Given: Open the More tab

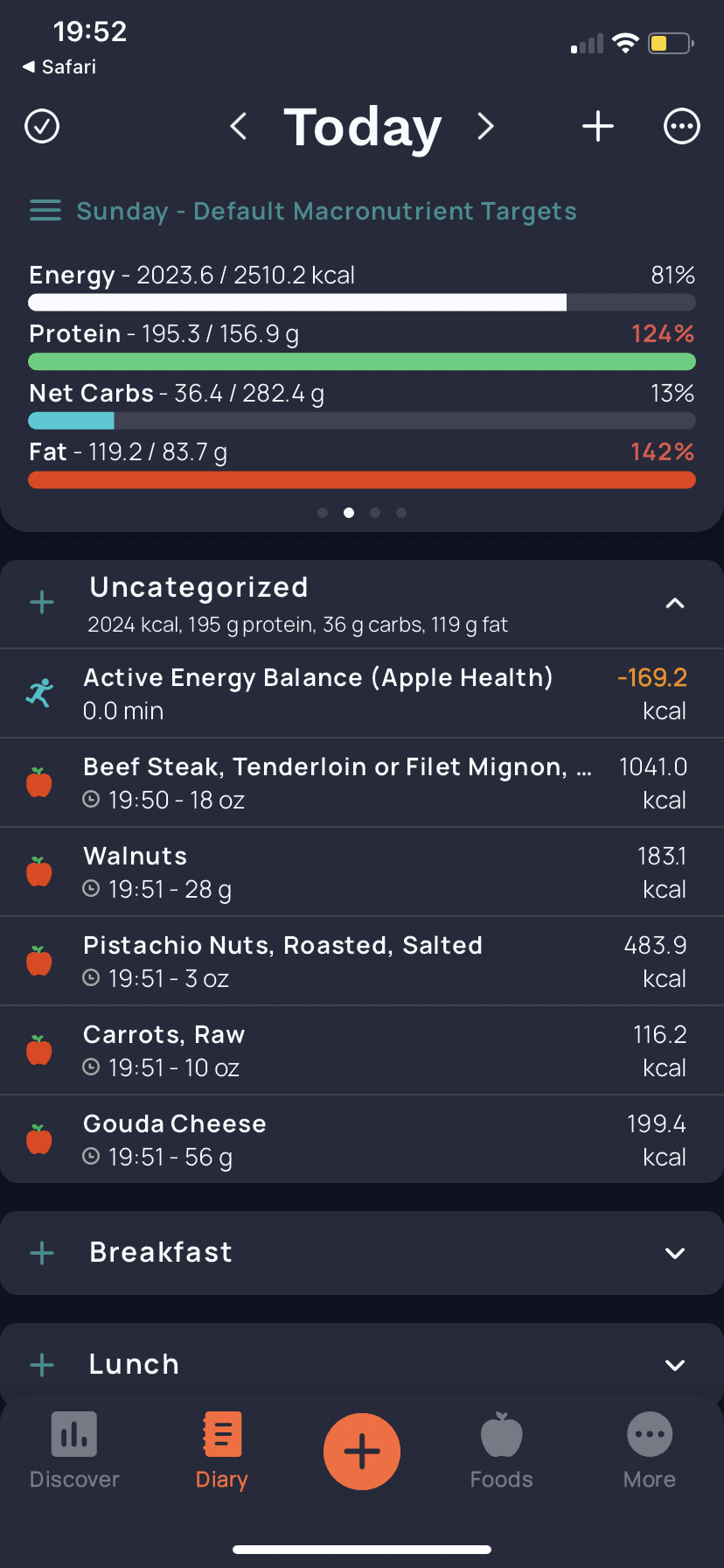Looking at the screenshot, I should (x=649, y=1451).
